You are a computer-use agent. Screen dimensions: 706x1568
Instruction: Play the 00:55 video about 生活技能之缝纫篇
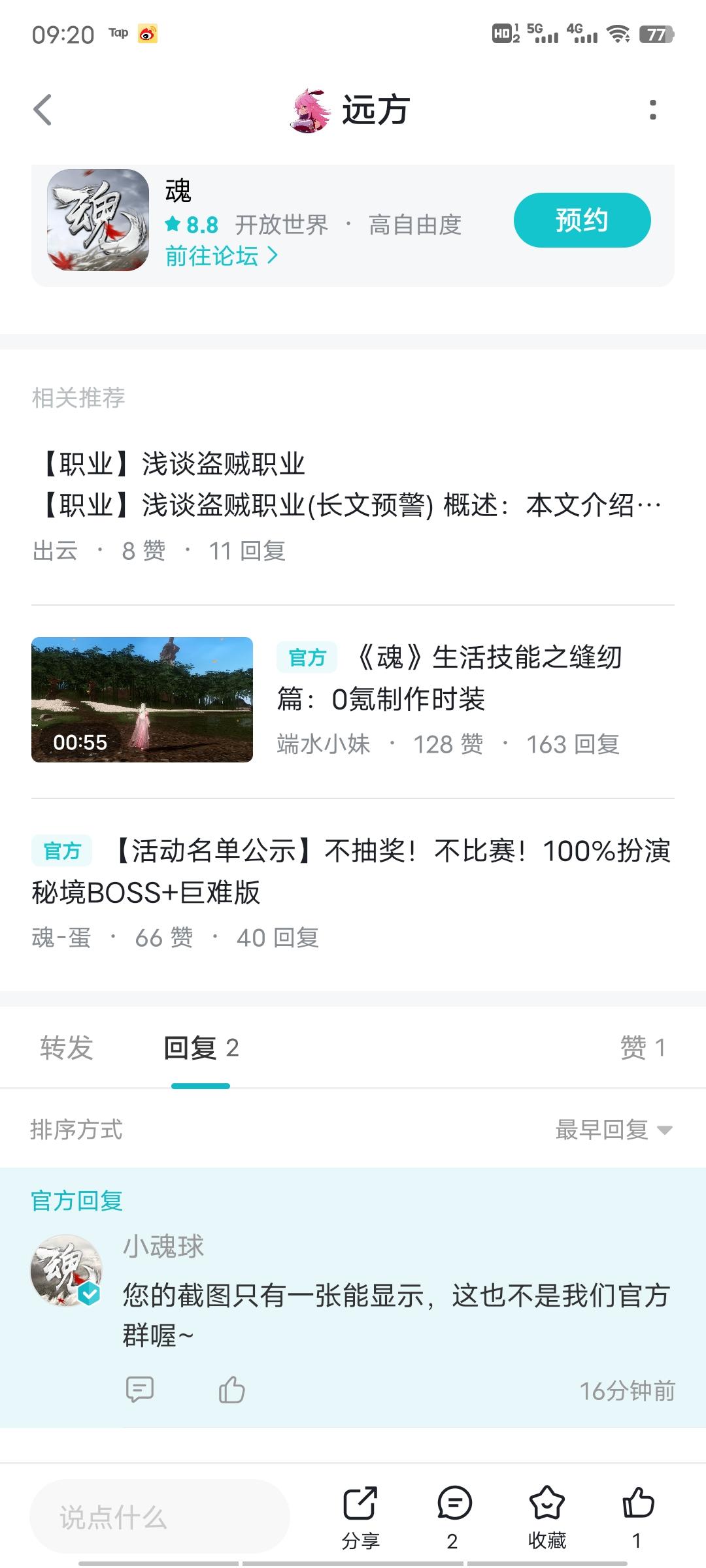coord(142,700)
